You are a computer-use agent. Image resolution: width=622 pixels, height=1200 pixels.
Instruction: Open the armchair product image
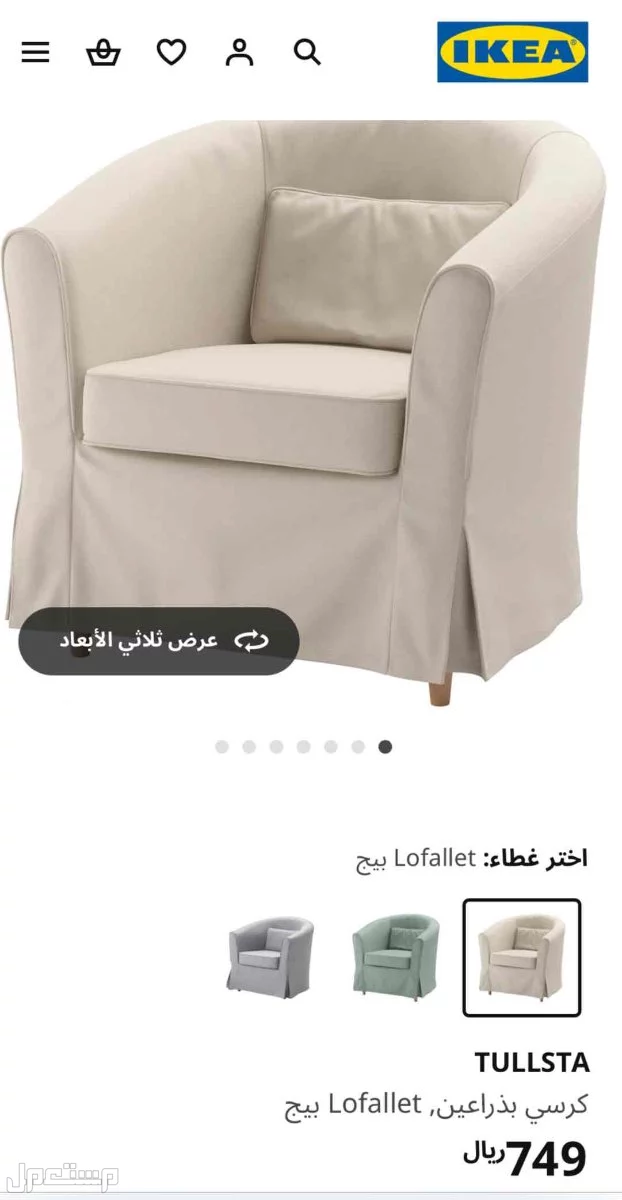[x=311, y=400]
